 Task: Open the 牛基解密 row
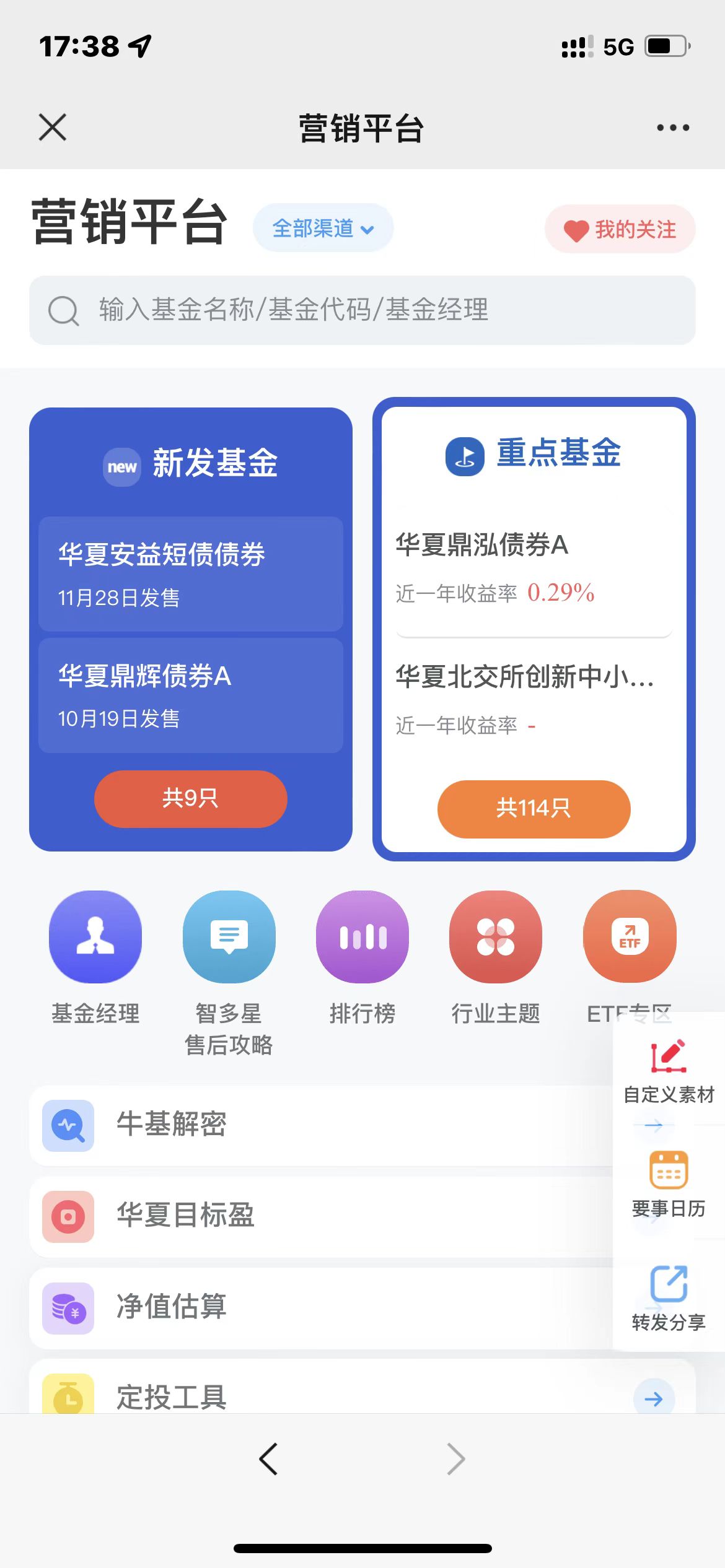tap(321, 1125)
